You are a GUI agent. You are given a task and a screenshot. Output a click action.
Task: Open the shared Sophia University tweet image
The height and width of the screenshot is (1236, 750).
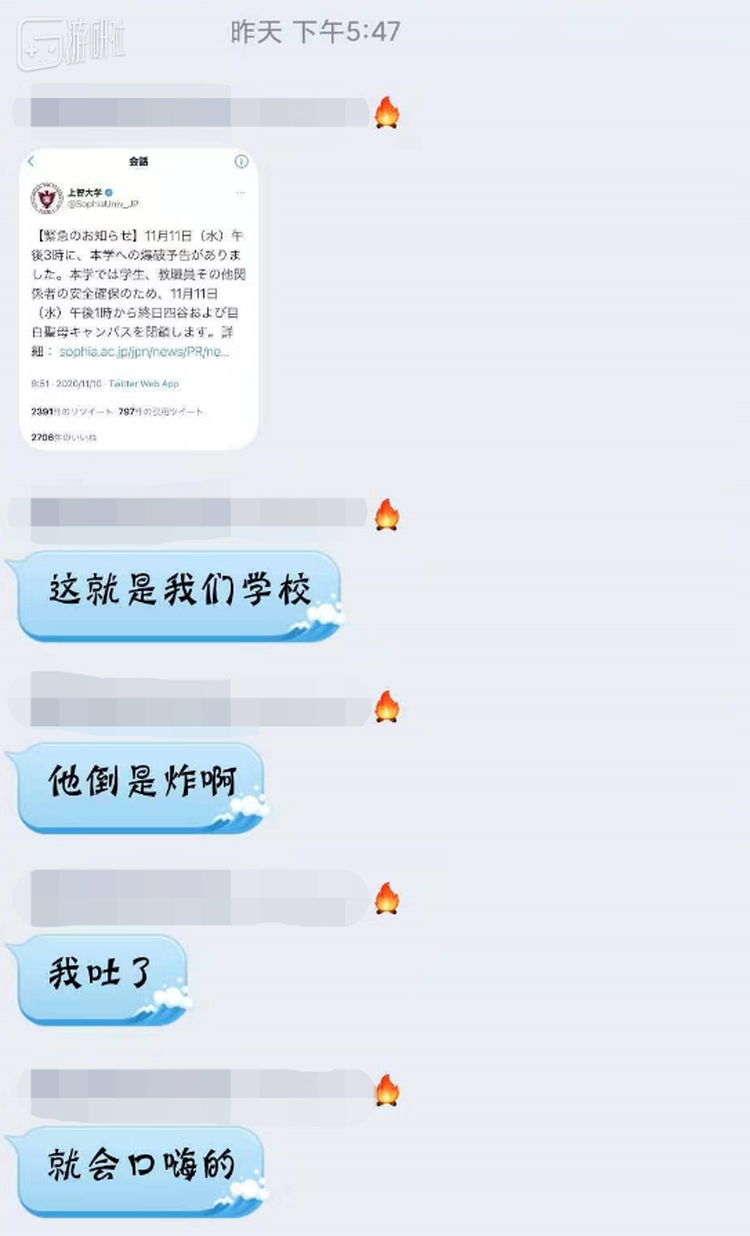(x=138, y=298)
